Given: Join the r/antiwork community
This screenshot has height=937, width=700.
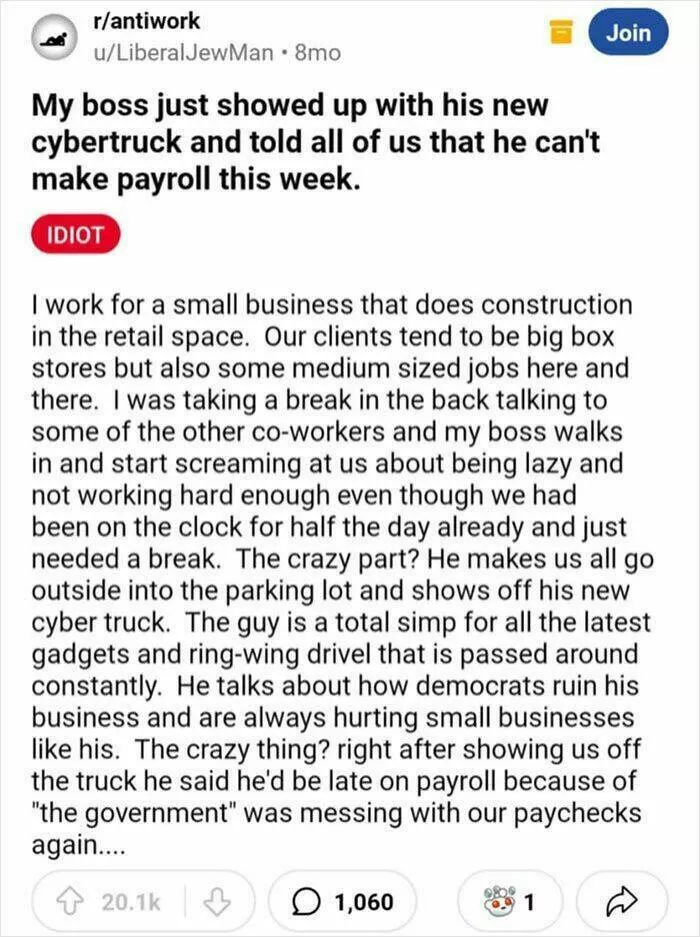Looking at the screenshot, I should (x=630, y=33).
